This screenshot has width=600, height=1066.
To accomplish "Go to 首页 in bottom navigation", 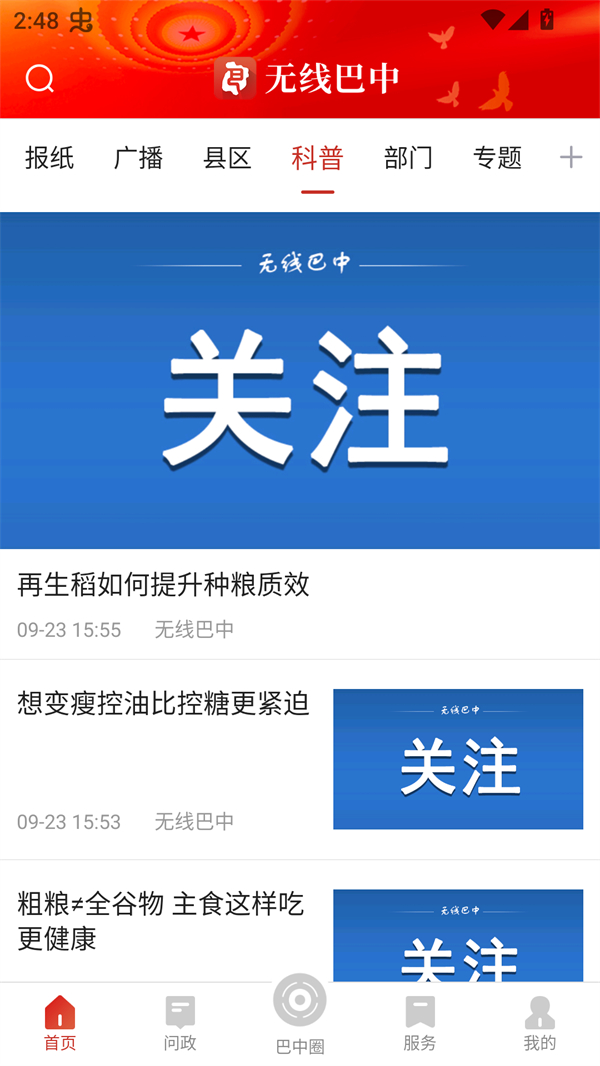I will pyautogui.click(x=60, y=1022).
